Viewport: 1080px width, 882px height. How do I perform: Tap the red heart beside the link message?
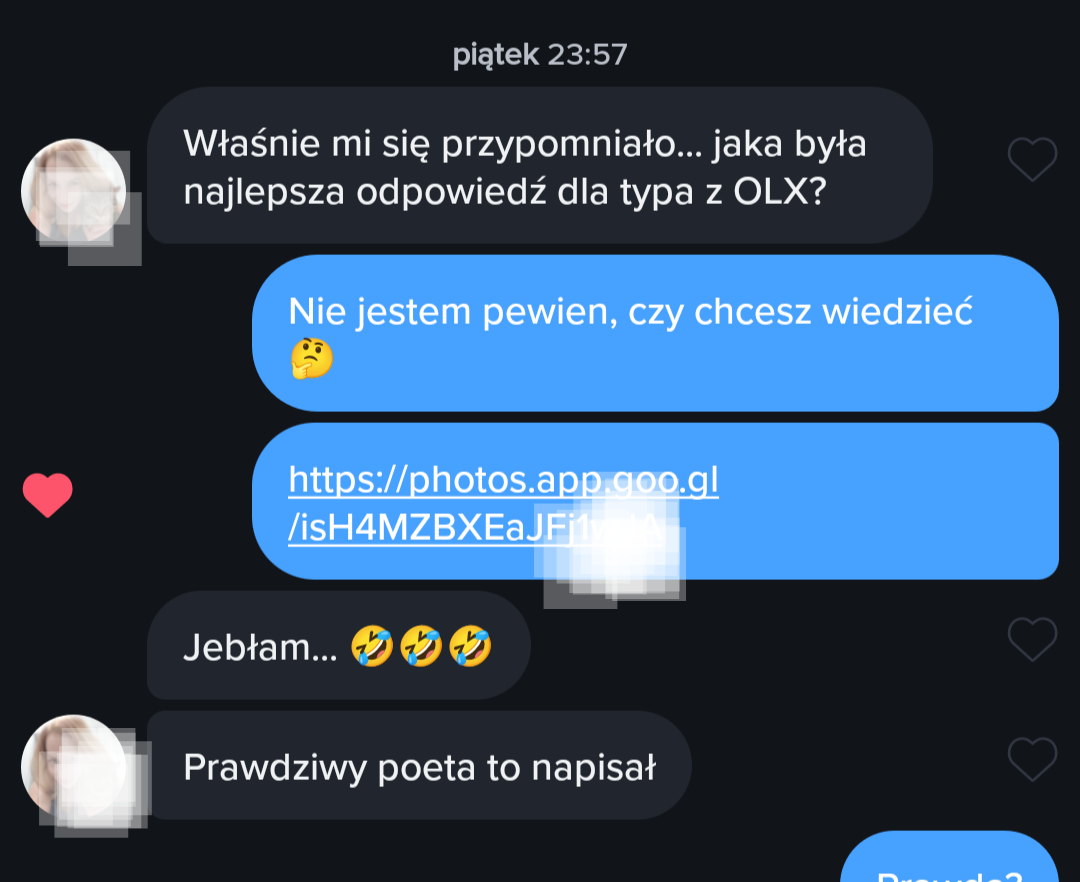48,496
